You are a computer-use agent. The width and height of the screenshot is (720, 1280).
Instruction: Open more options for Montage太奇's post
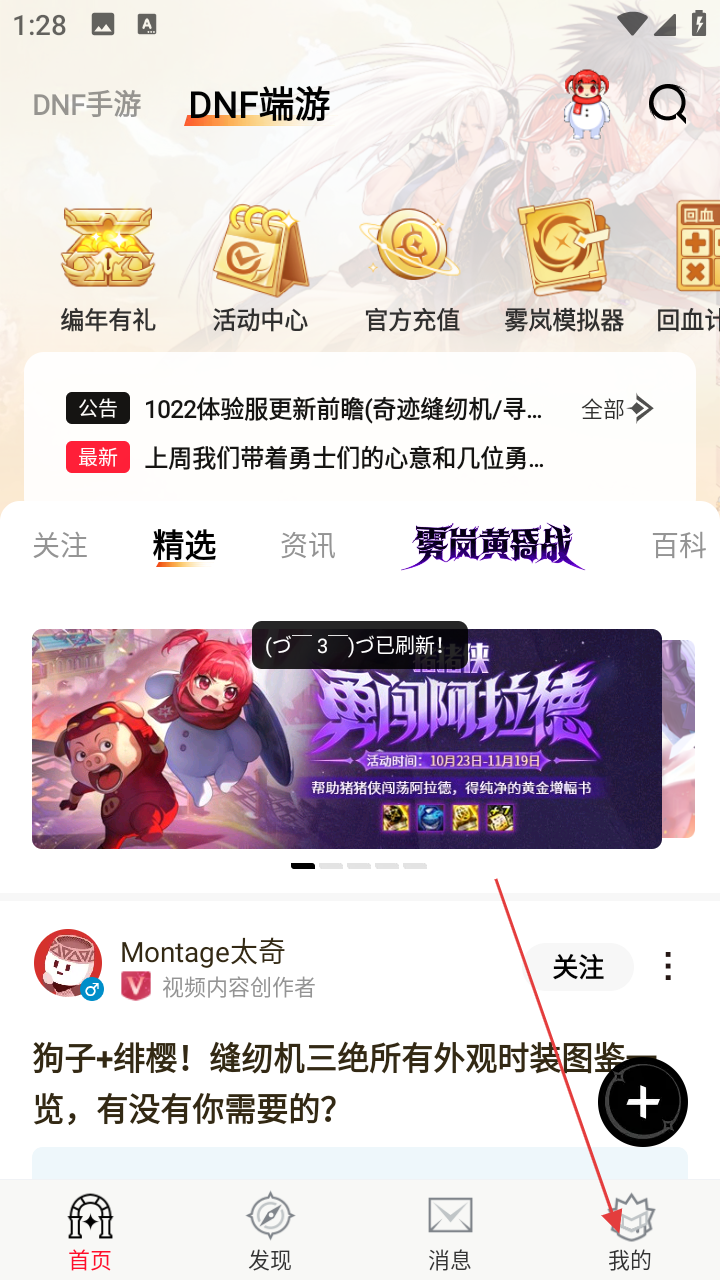pos(668,966)
